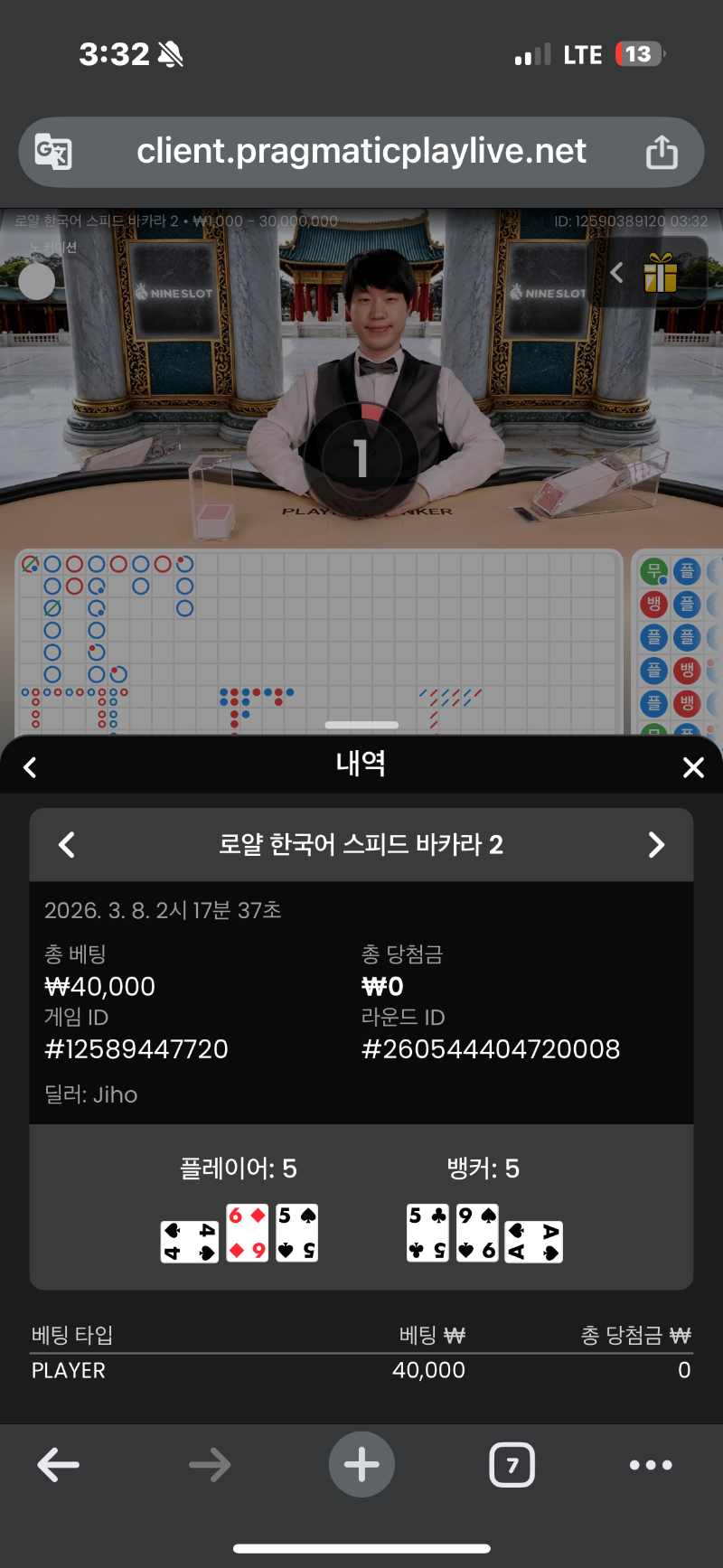Show the previous game round record

[66, 845]
